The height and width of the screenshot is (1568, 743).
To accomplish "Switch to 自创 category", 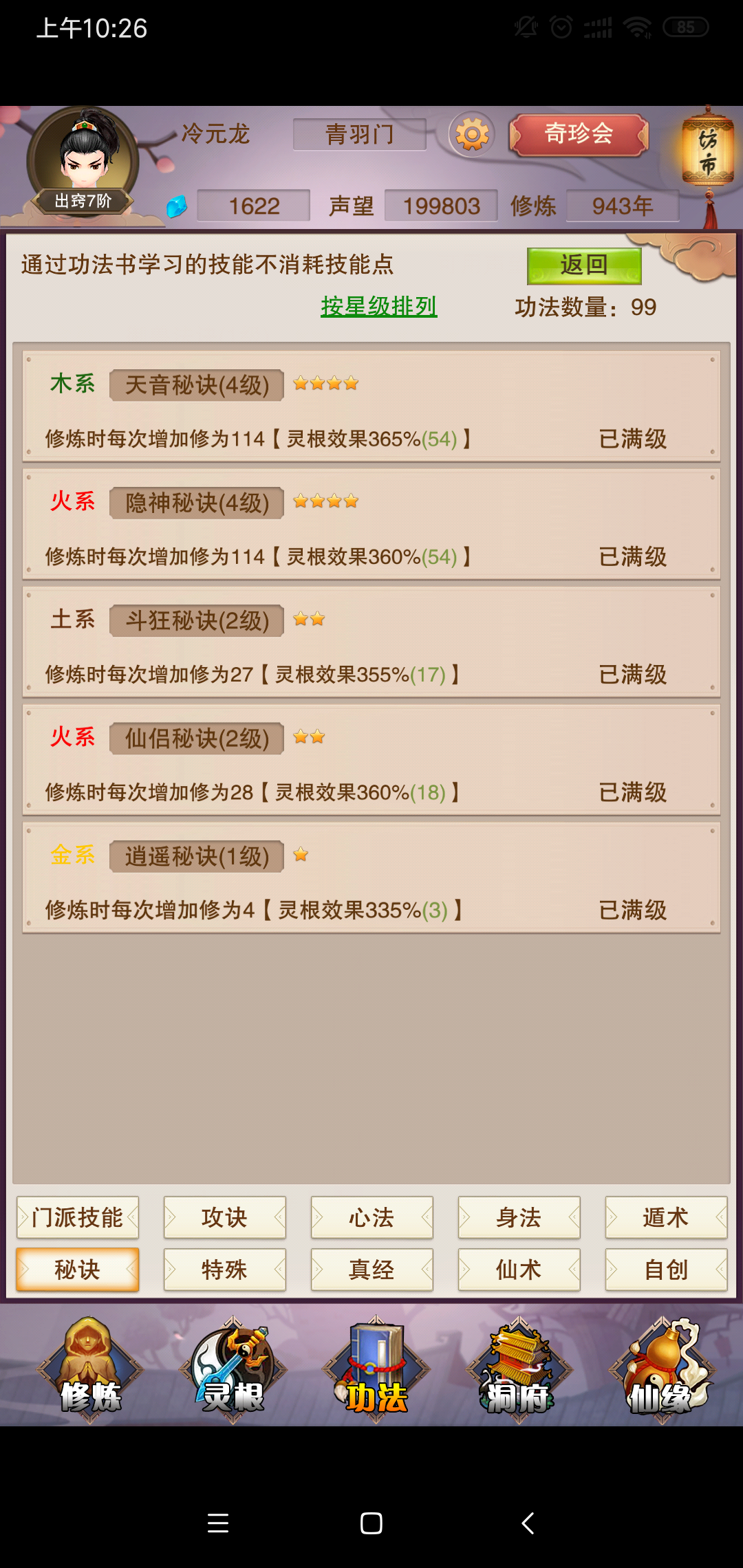I will tap(667, 1270).
